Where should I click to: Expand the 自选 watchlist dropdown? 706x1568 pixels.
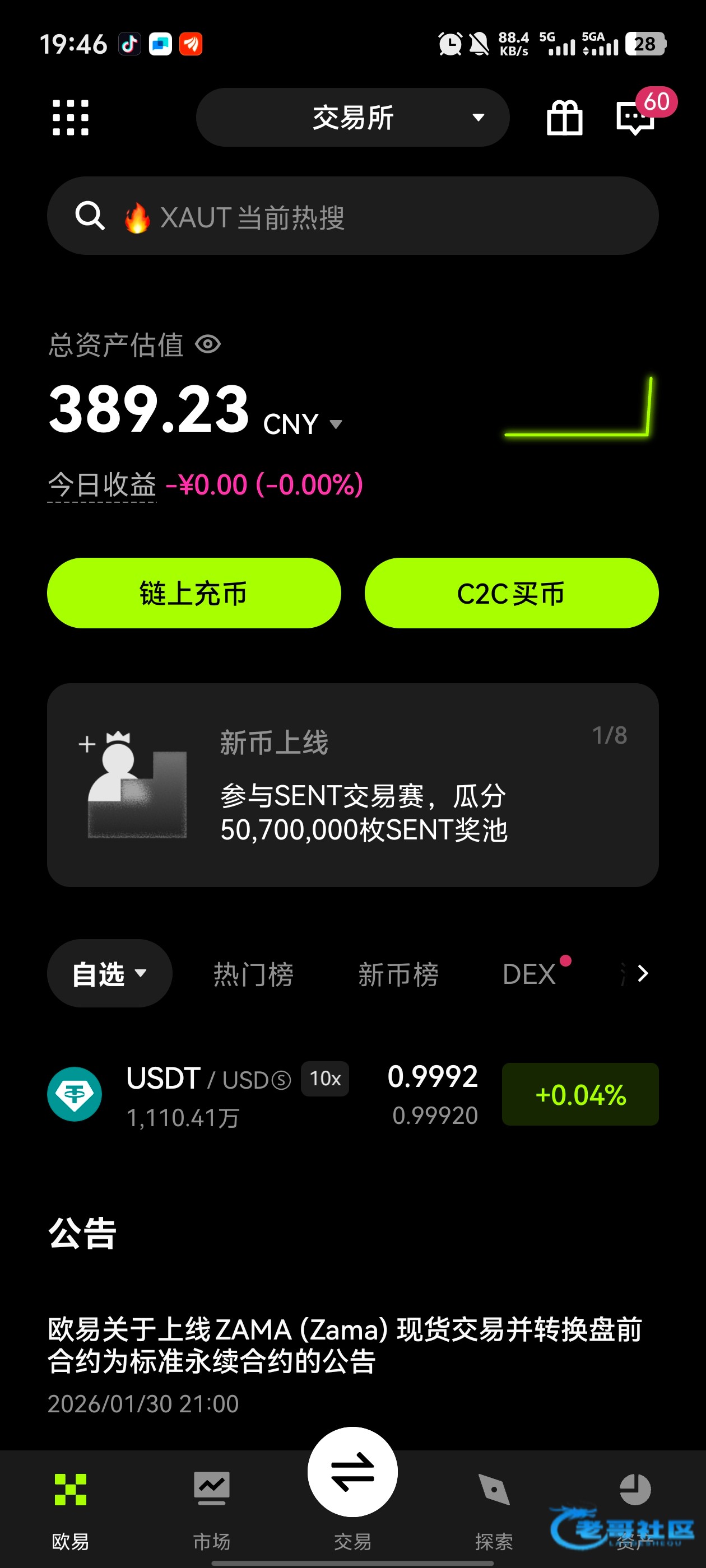coord(110,973)
